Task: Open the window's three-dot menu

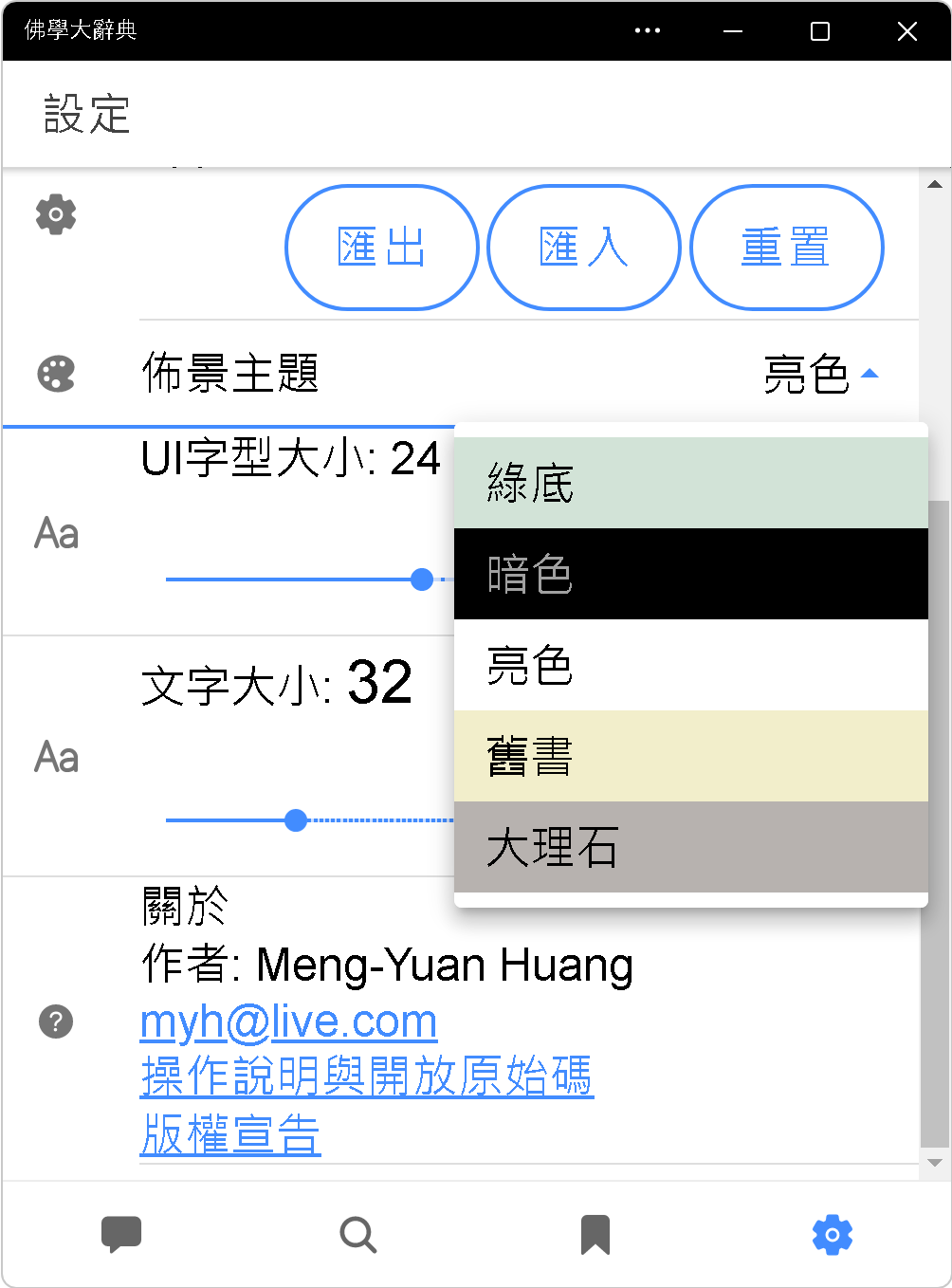Action: pyautogui.click(x=648, y=30)
